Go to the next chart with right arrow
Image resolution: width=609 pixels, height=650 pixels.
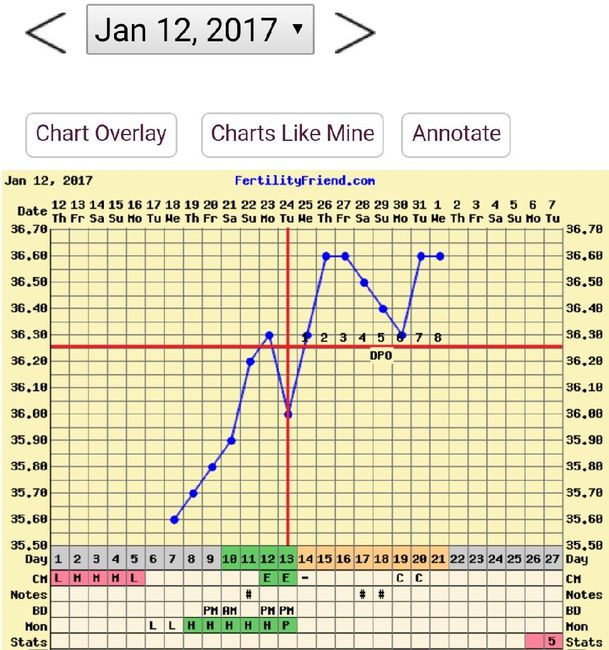coord(354,31)
